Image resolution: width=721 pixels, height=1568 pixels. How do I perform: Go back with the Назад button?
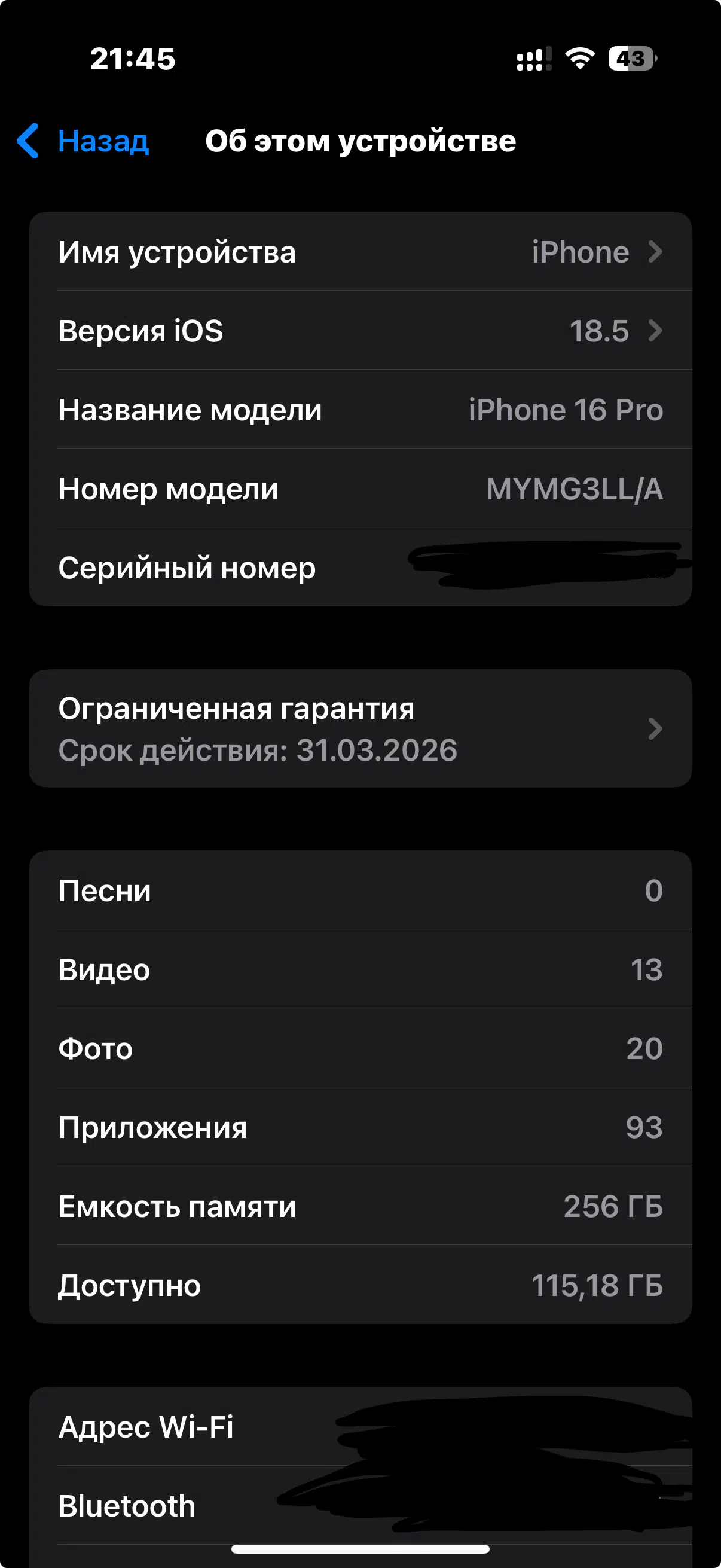pyautogui.click(x=83, y=141)
